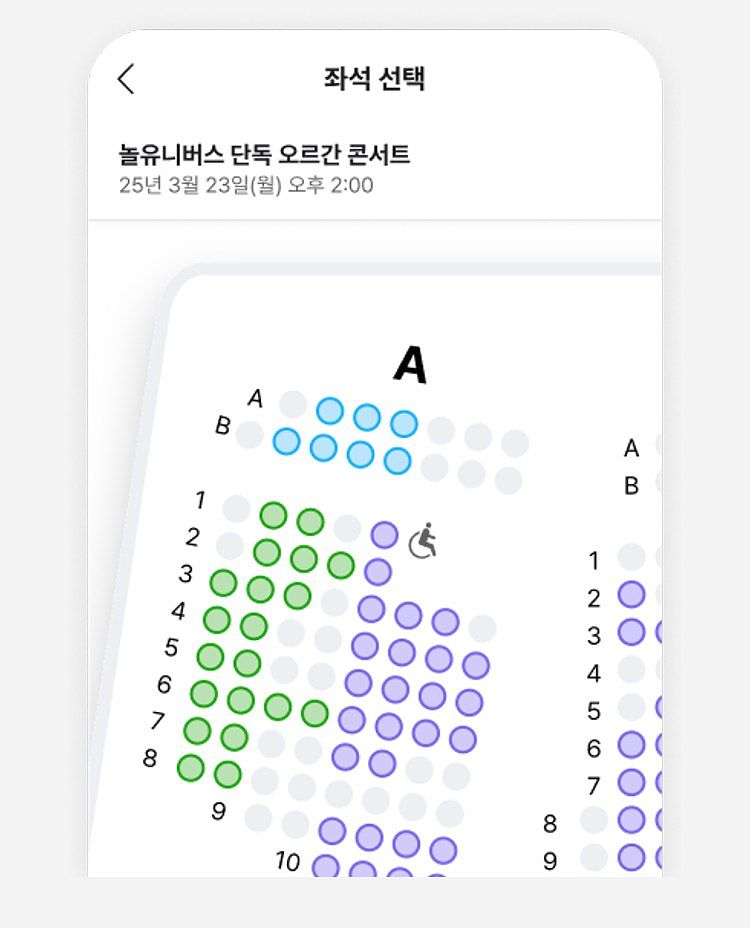Choose purple seat beside the wheelchair icon
750x928 pixels.
385,535
